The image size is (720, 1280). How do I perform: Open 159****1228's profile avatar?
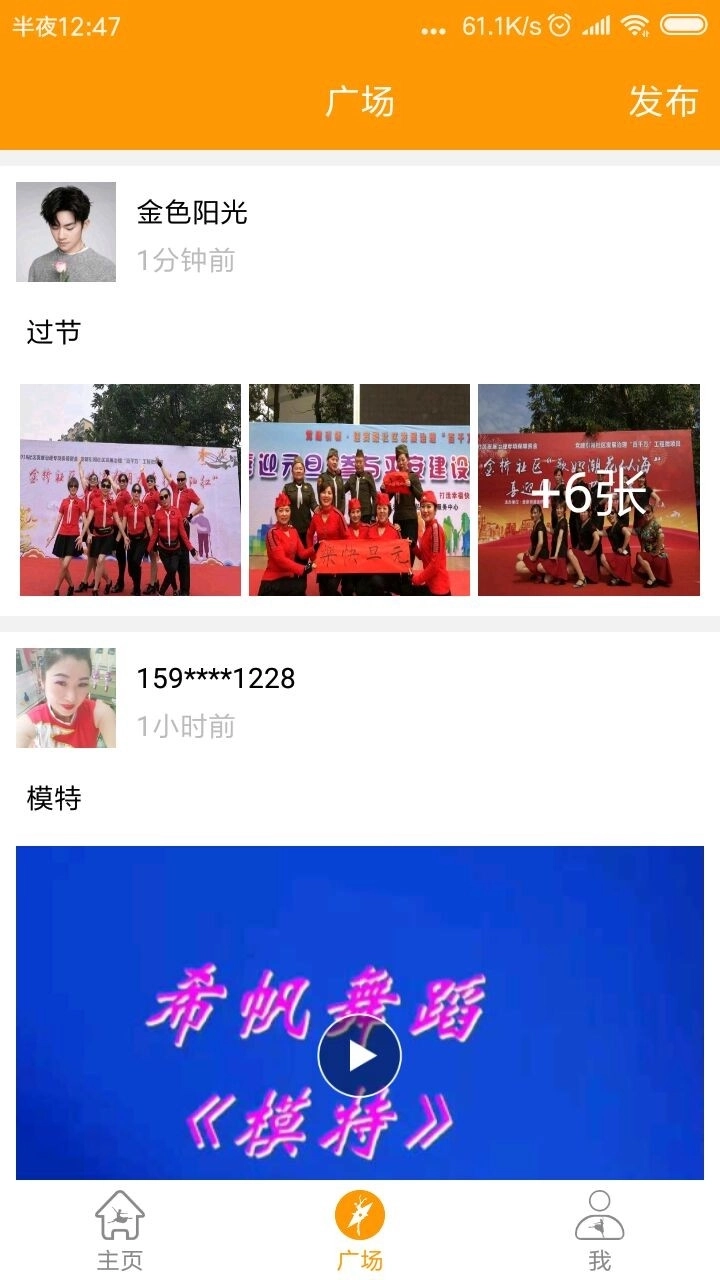[64, 697]
